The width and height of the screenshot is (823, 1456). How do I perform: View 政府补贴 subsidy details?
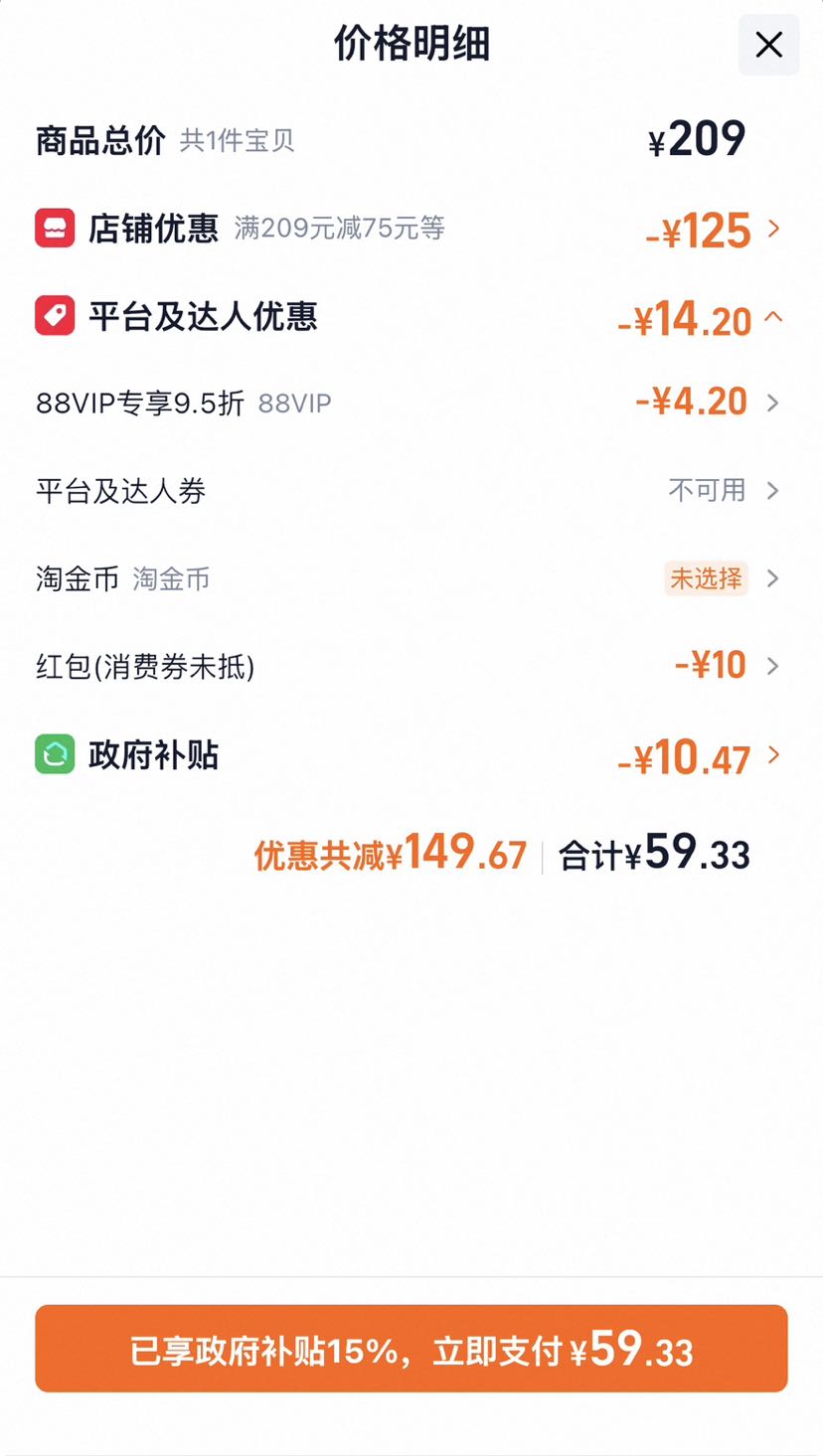pos(411,756)
